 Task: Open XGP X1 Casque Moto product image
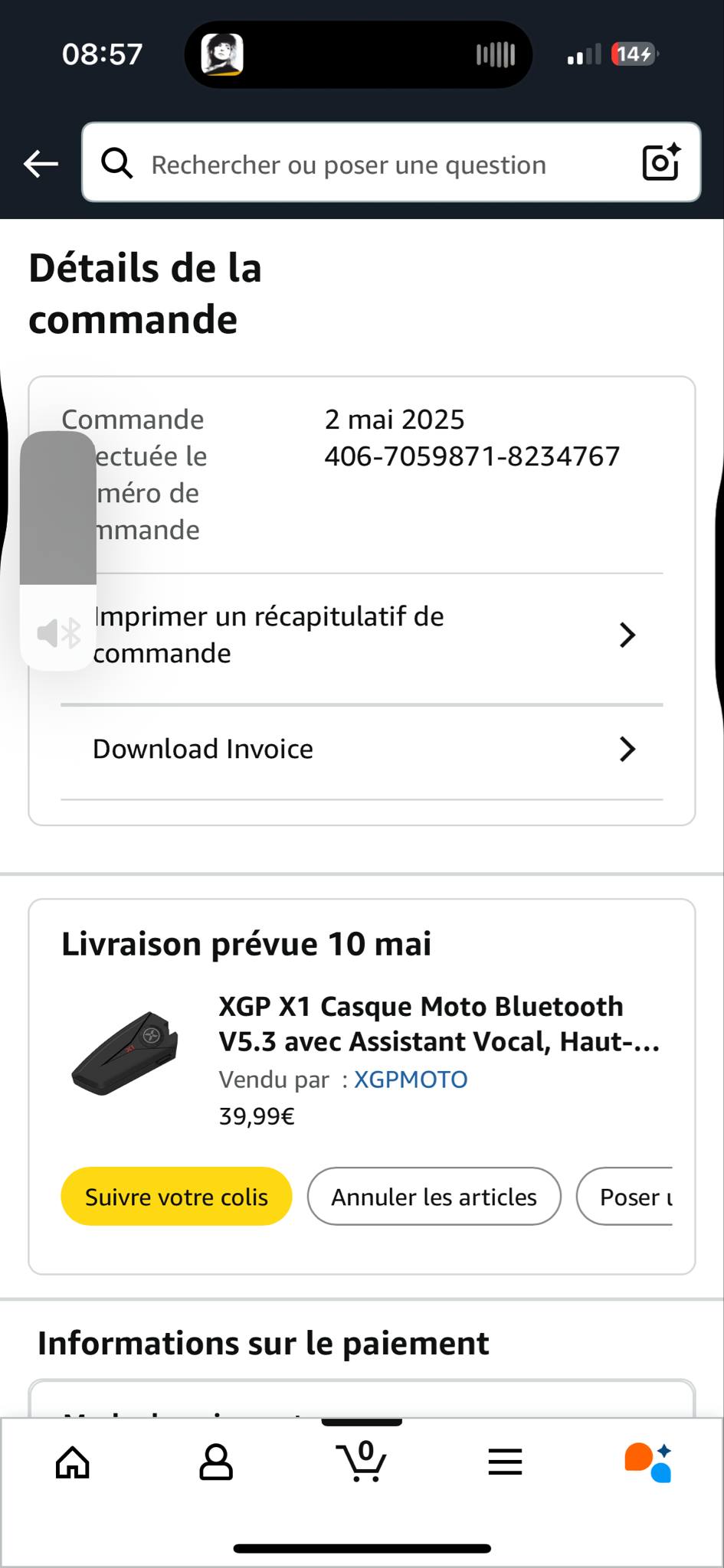[x=126, y=1053]
